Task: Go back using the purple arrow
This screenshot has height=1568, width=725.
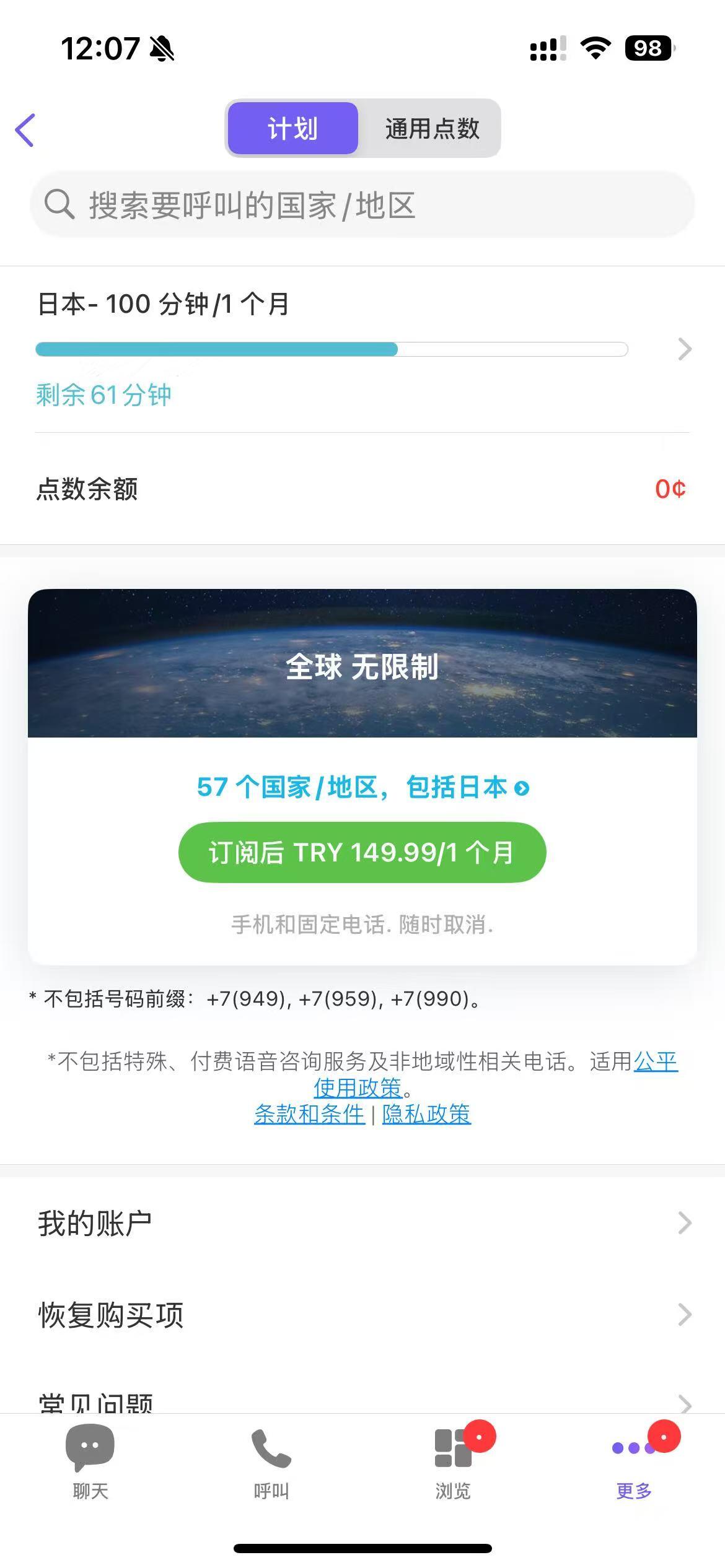Action: click(x=25, y=130)
